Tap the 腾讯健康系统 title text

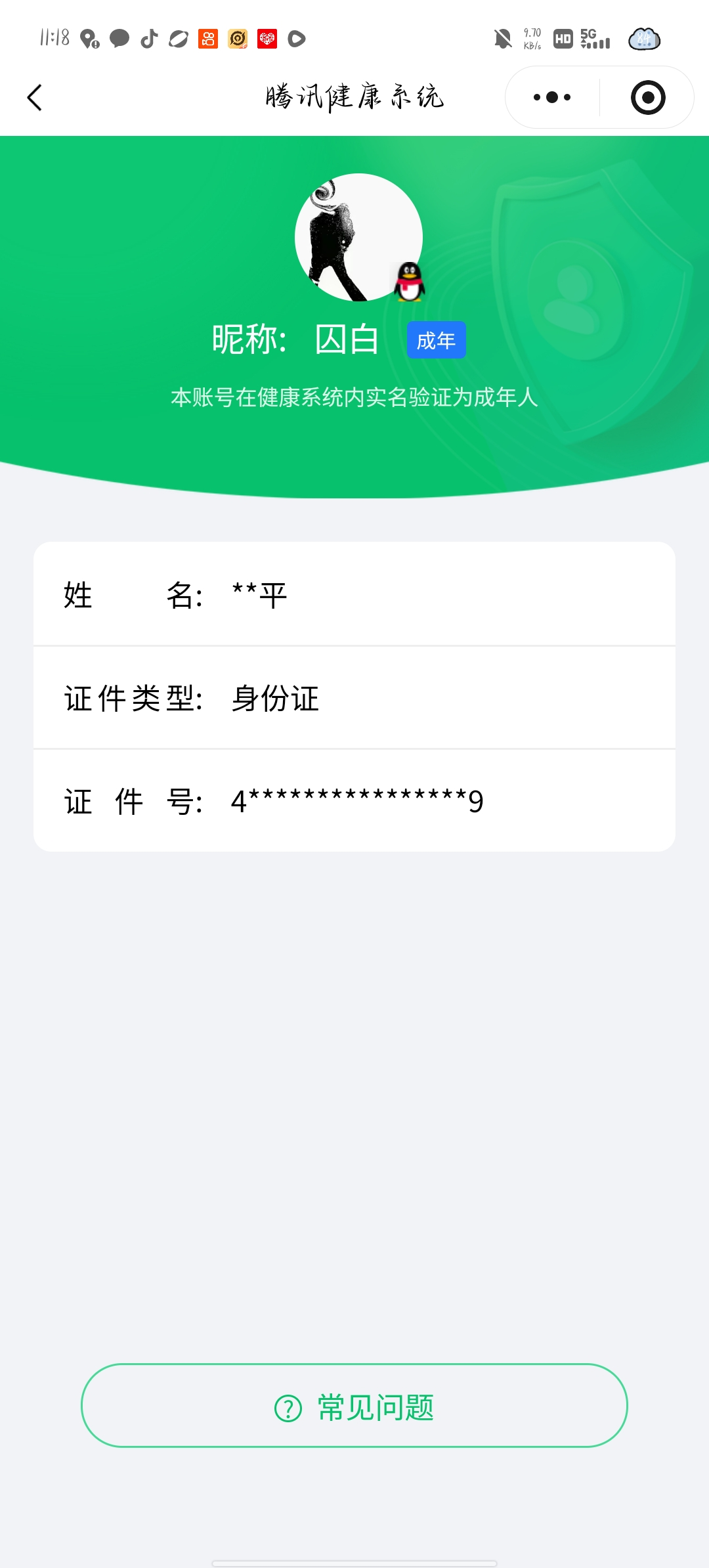click(354, 97)
